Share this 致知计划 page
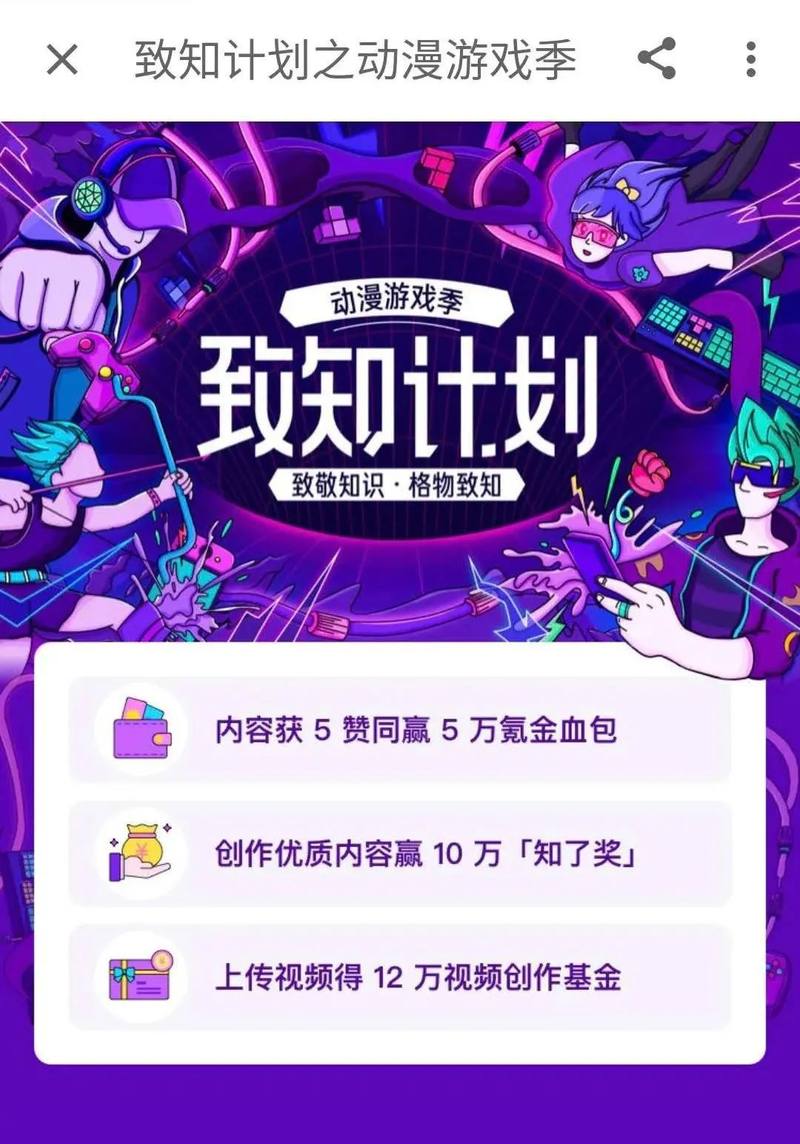Screen dimensions: 800x1144 point(657,59)
